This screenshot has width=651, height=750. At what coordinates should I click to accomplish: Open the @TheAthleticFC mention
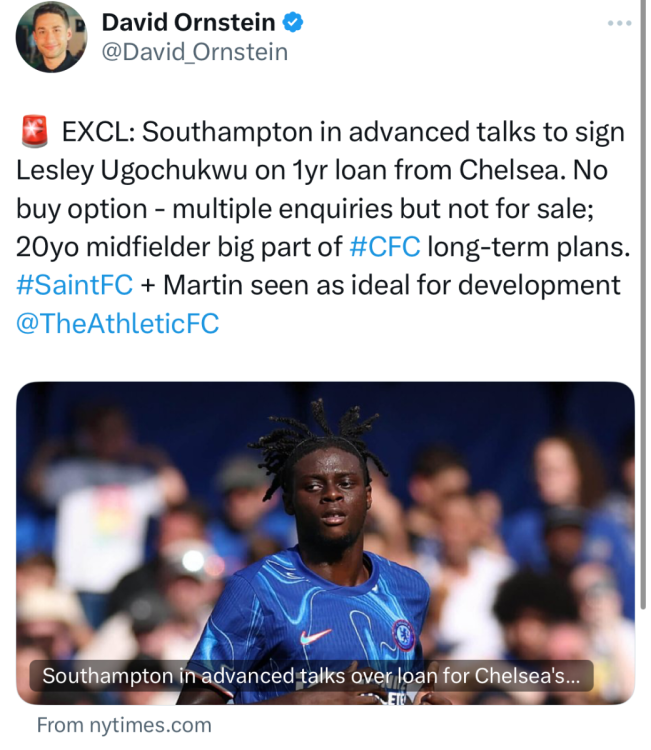tap(117, 324)
